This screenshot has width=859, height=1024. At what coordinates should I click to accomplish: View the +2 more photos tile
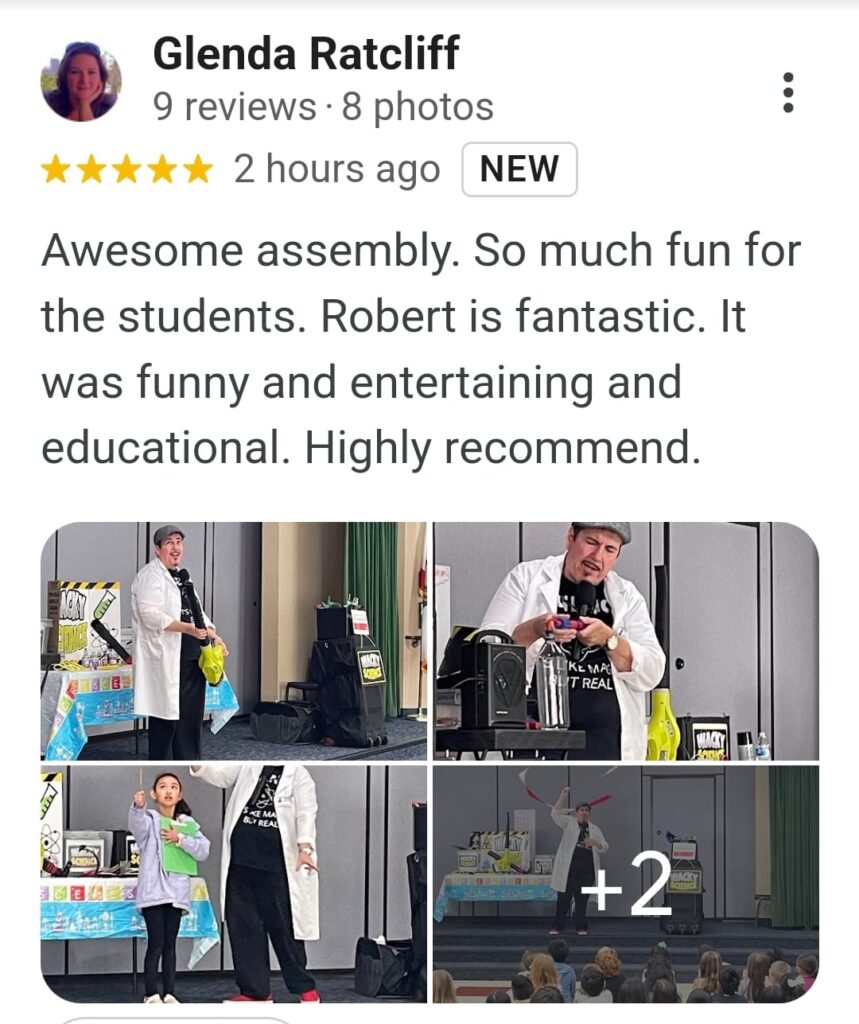tap(626, 884)
